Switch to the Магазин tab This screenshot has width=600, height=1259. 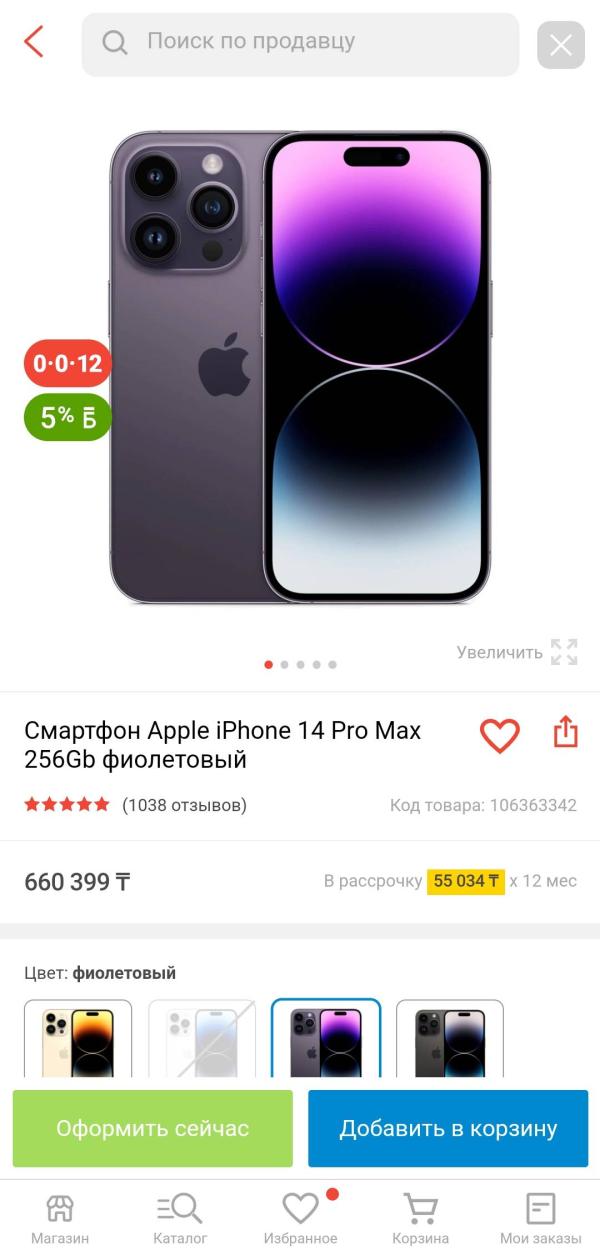[60, 1218]
